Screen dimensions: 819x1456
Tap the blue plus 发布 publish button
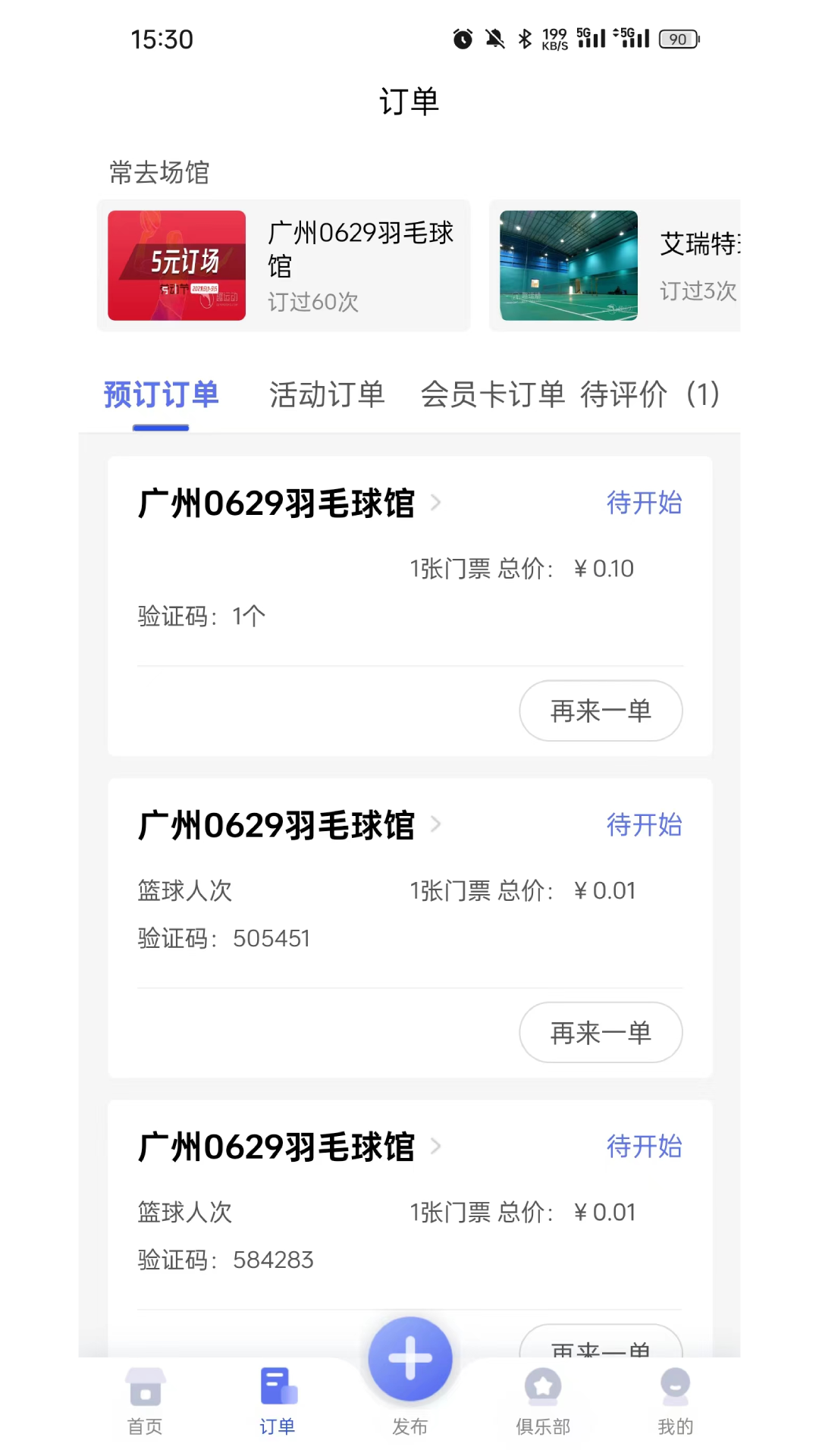[409, 1357]
